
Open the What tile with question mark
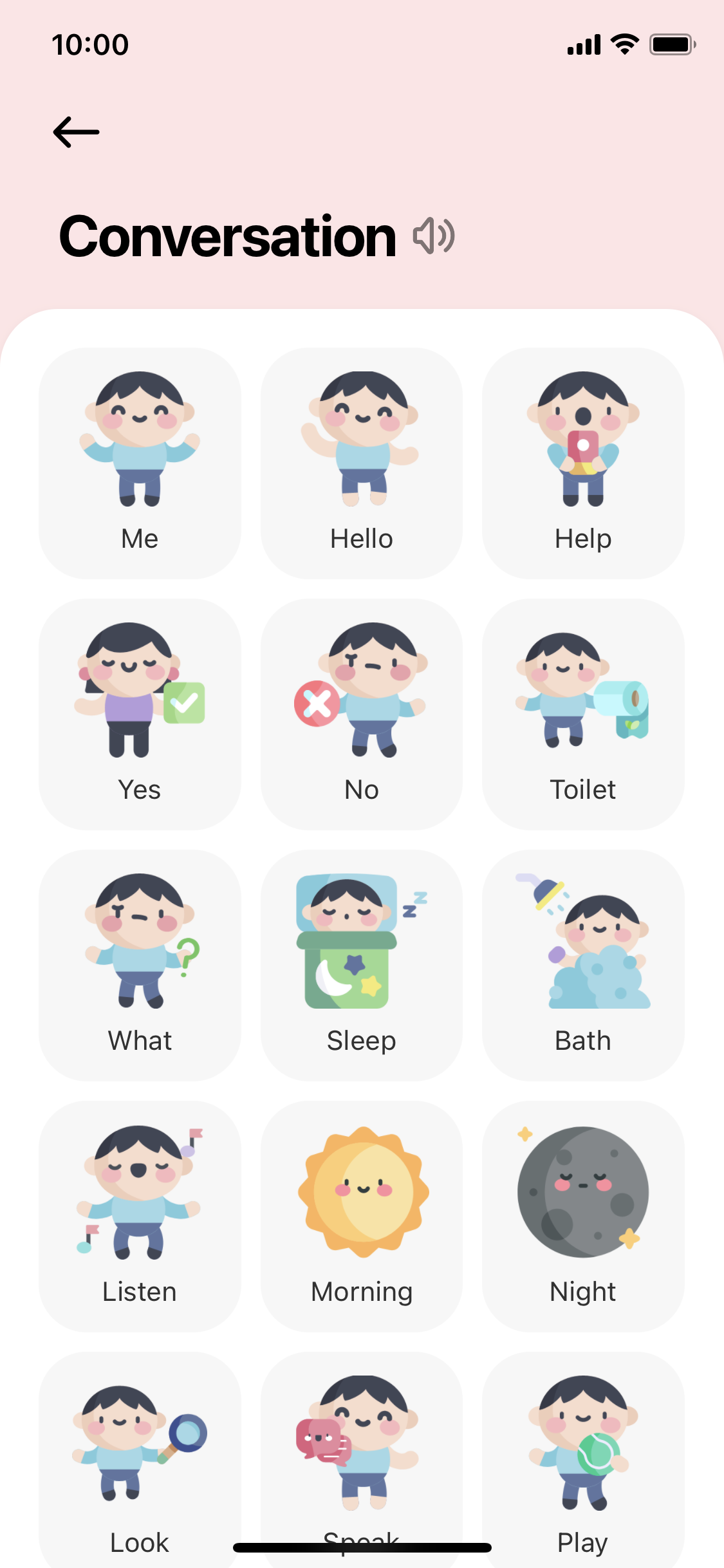pyautogui.click(x=140, y=964)
